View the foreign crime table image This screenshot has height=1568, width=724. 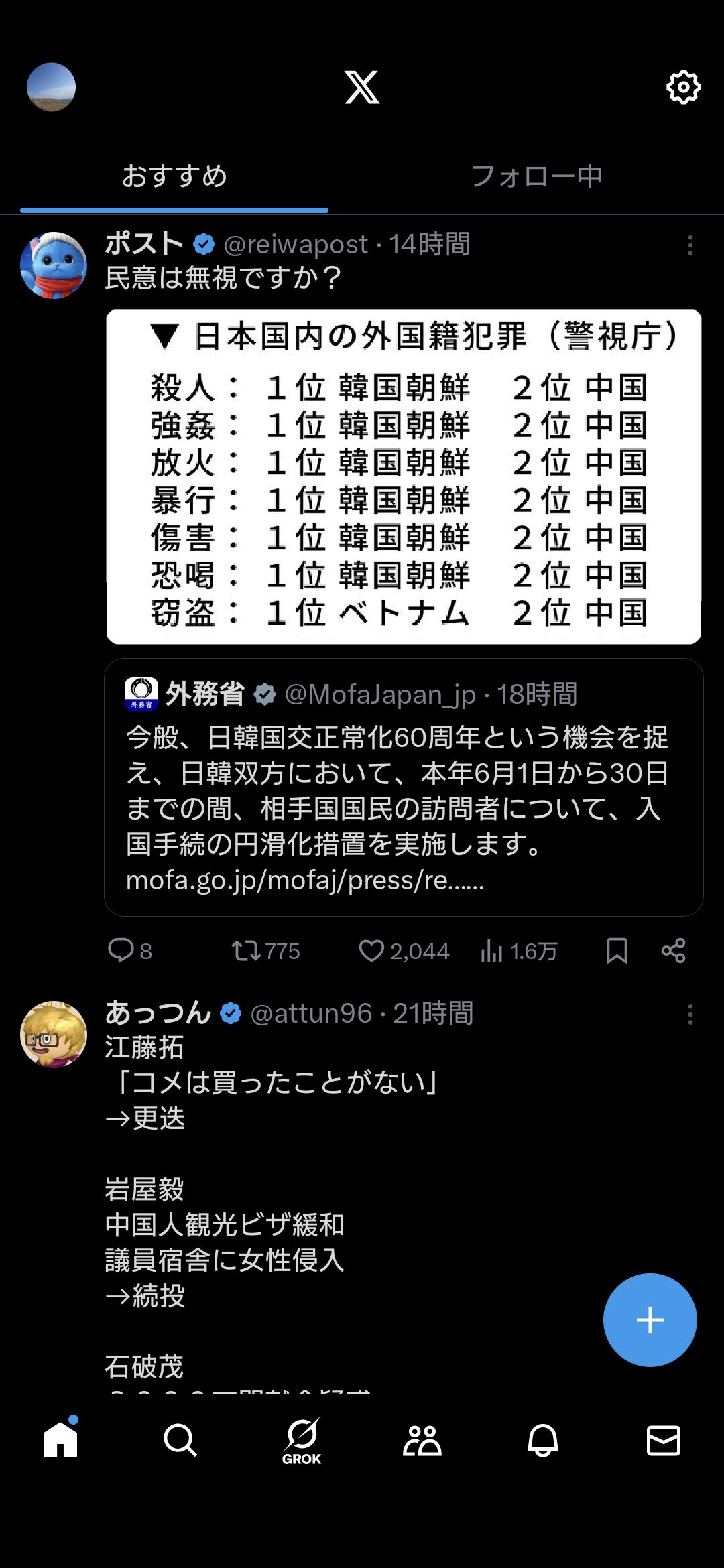404,476
